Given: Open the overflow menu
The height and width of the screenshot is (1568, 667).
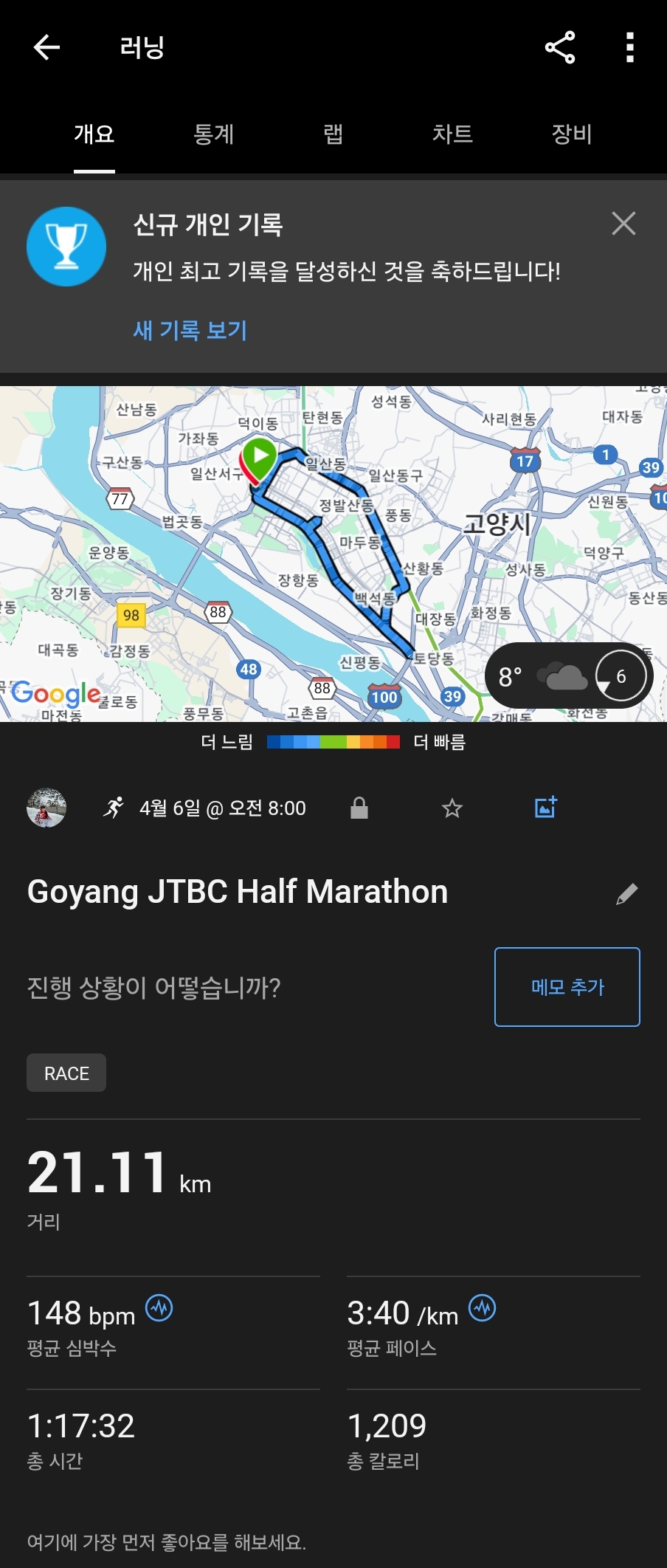Looking at the screenshot, I should click(629, 48).
